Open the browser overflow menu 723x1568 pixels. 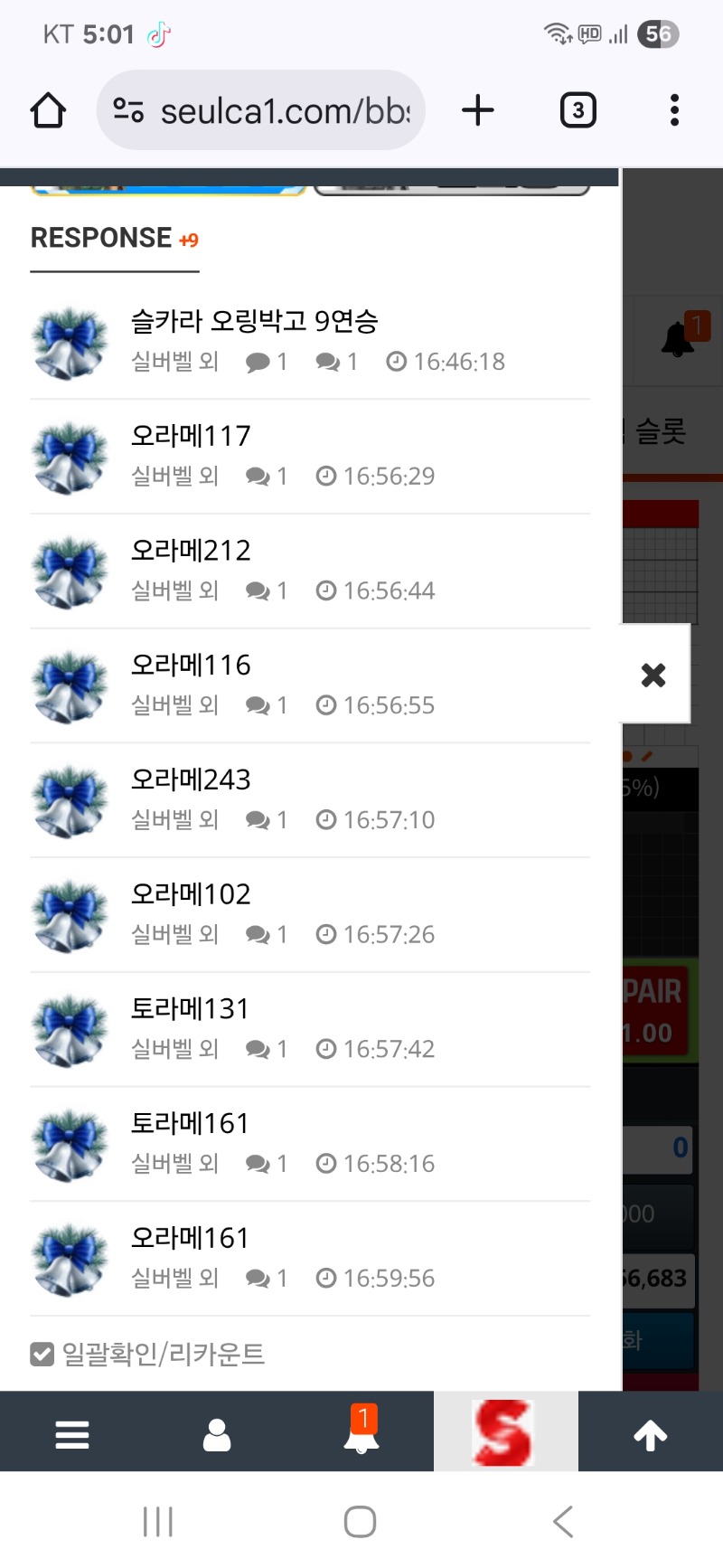tap(674, 111)
